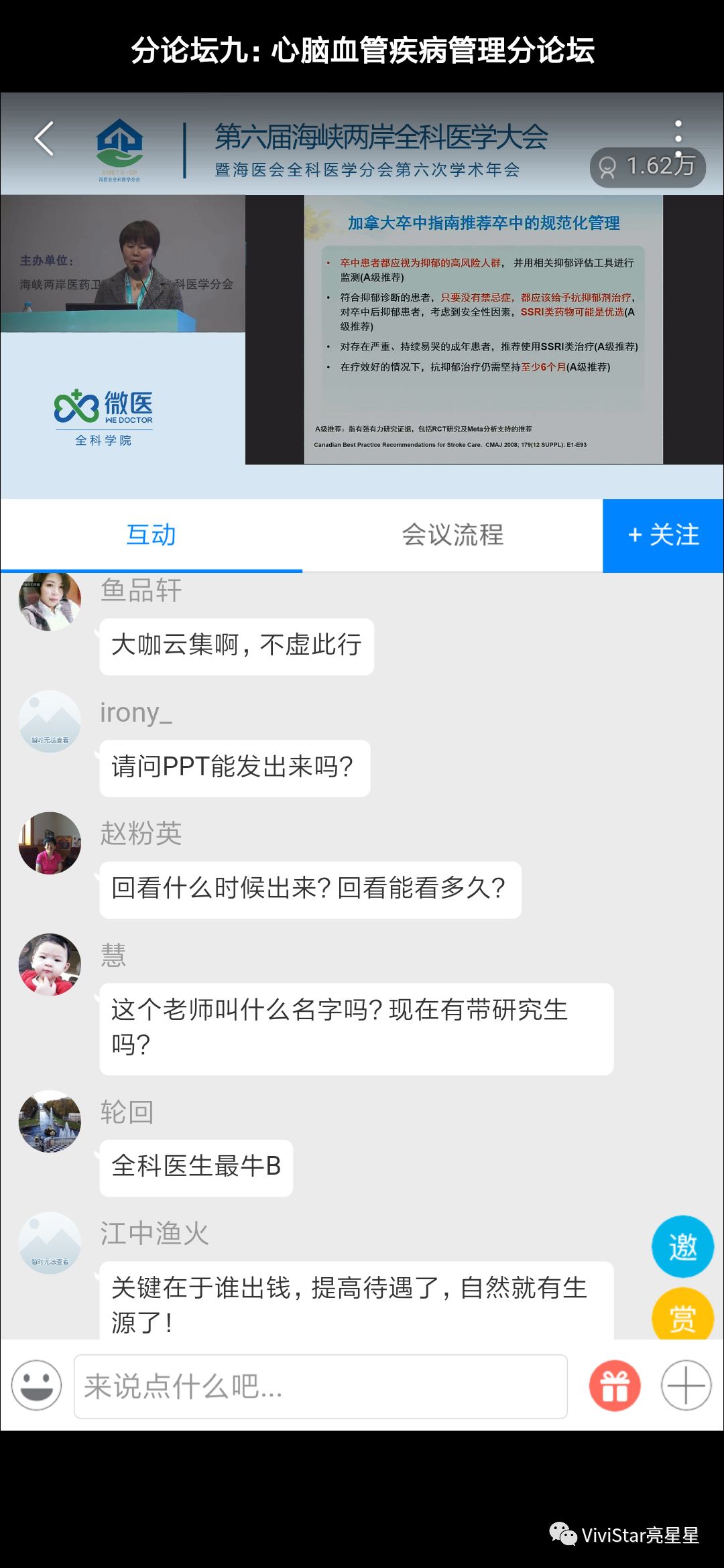Switch to the 会议流程 tab
724x1568 pixels.
point(452,535)
